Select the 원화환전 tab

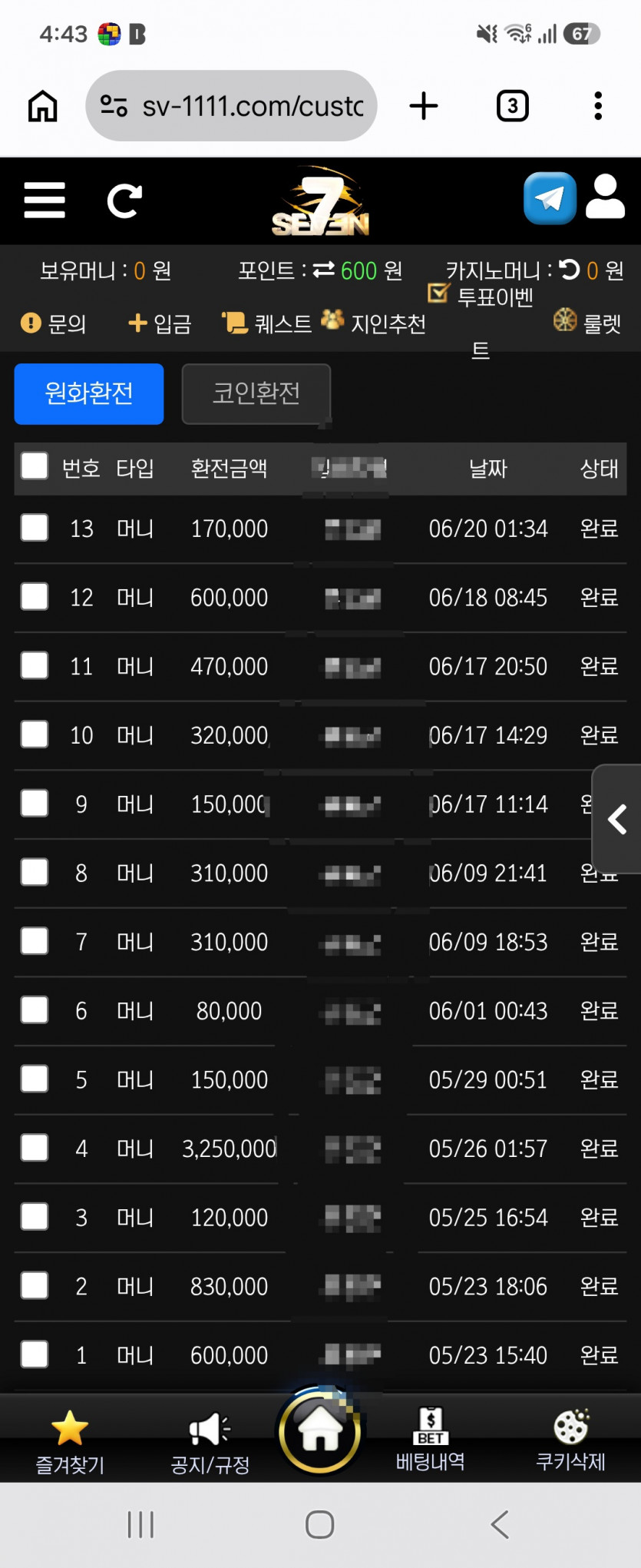tap(89, 393)
